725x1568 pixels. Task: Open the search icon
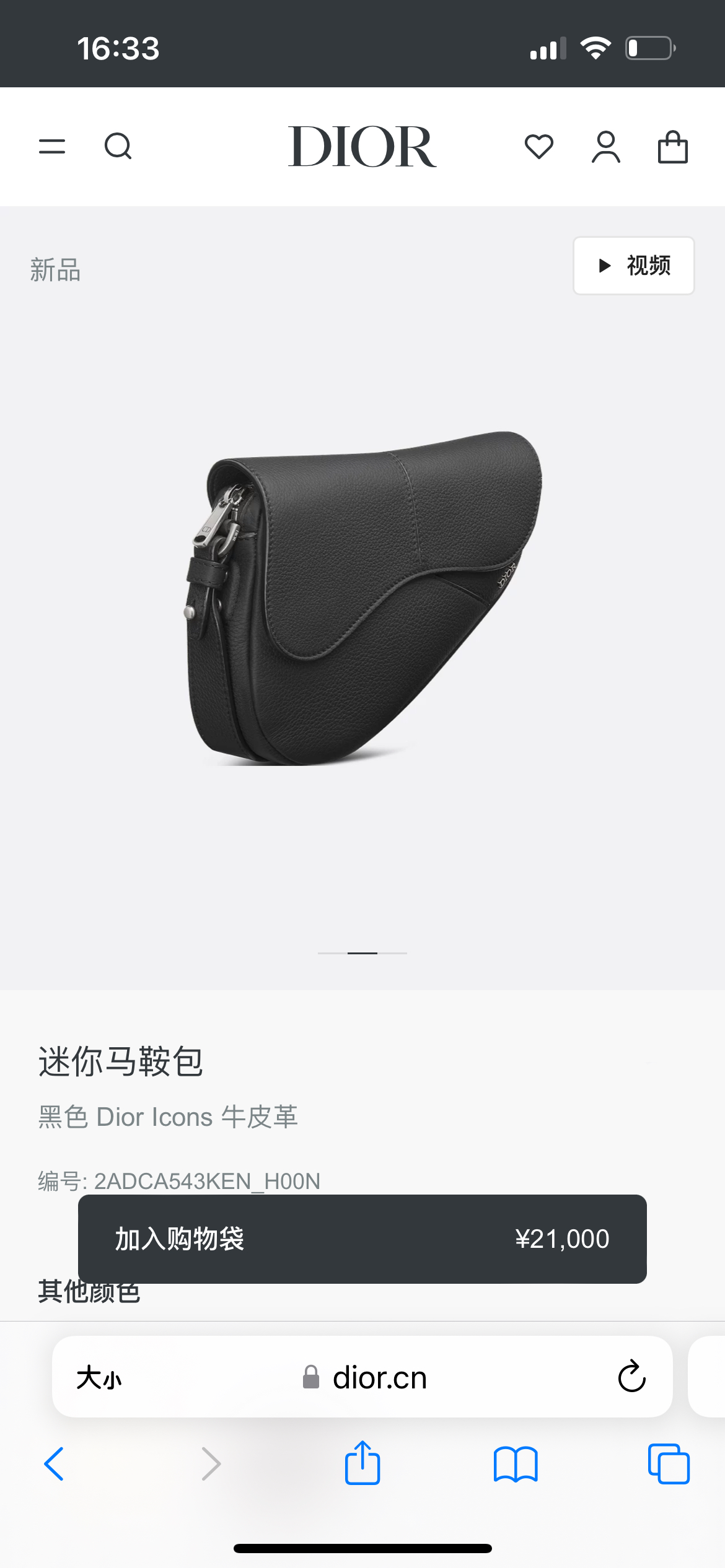pyautogui.click(x=118, y=147)
